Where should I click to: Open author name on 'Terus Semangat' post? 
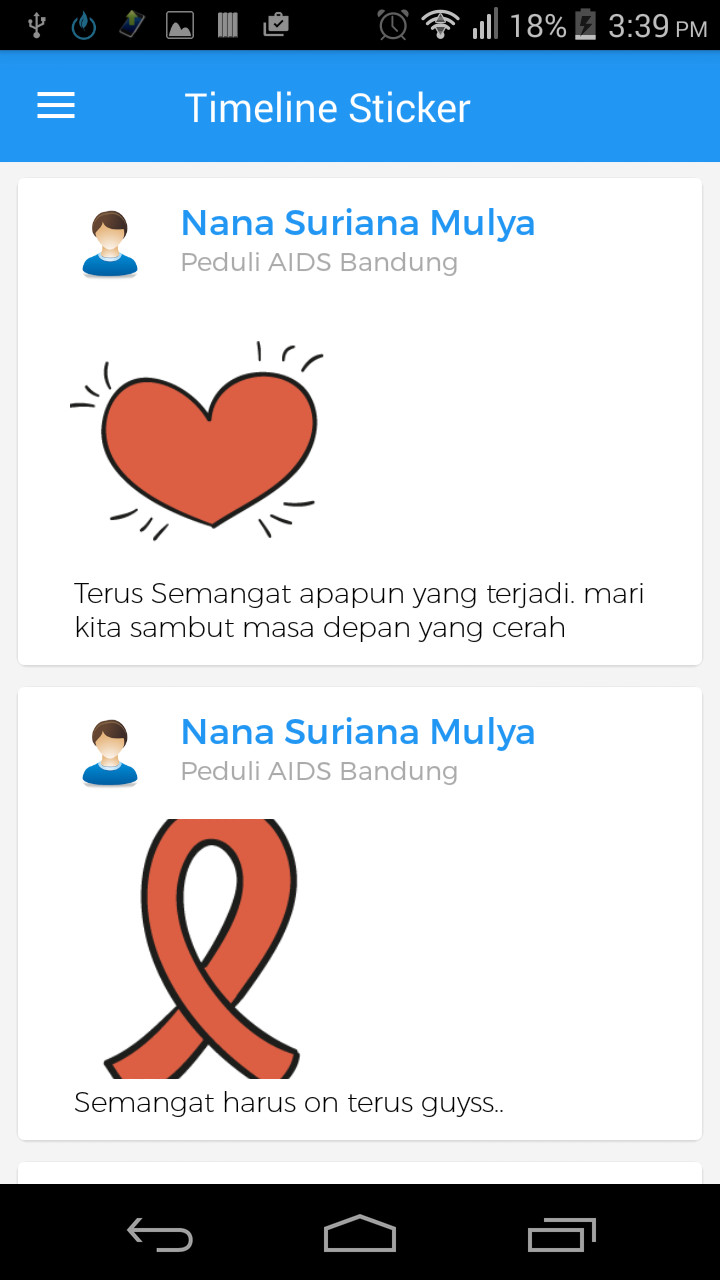coord(357,223)
